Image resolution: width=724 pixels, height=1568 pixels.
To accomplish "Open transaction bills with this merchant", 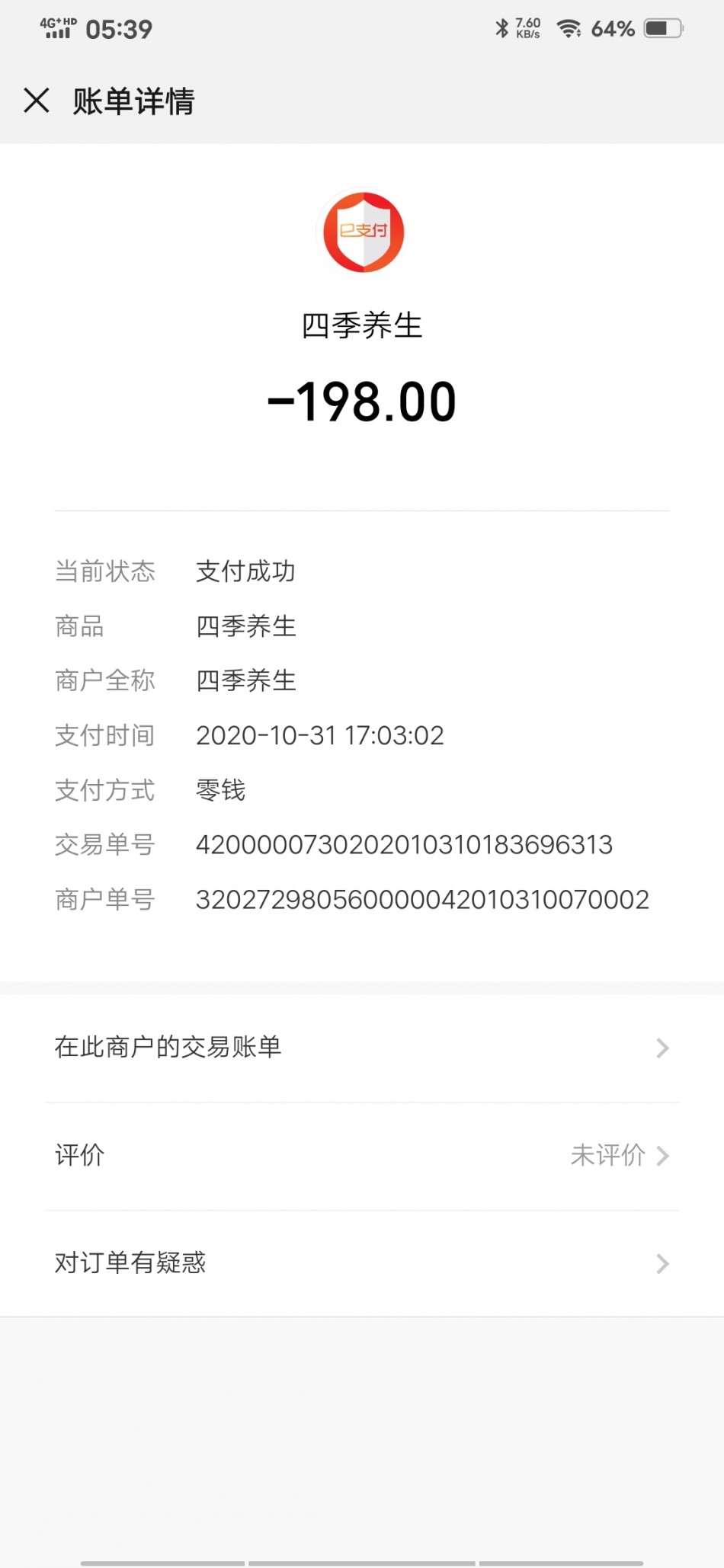I will pyautogui.click(x=361, y=1047).
